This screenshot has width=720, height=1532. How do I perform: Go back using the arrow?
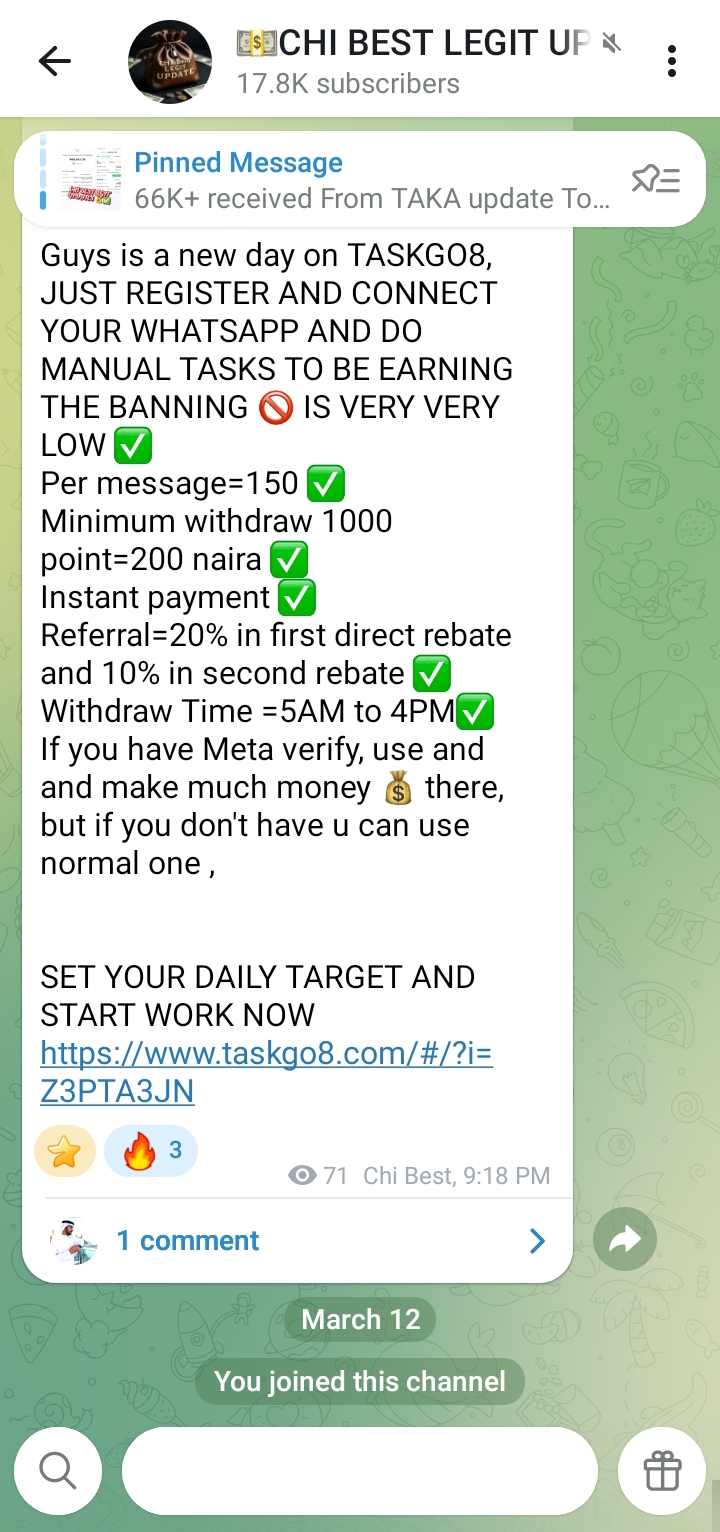[55, 62]
